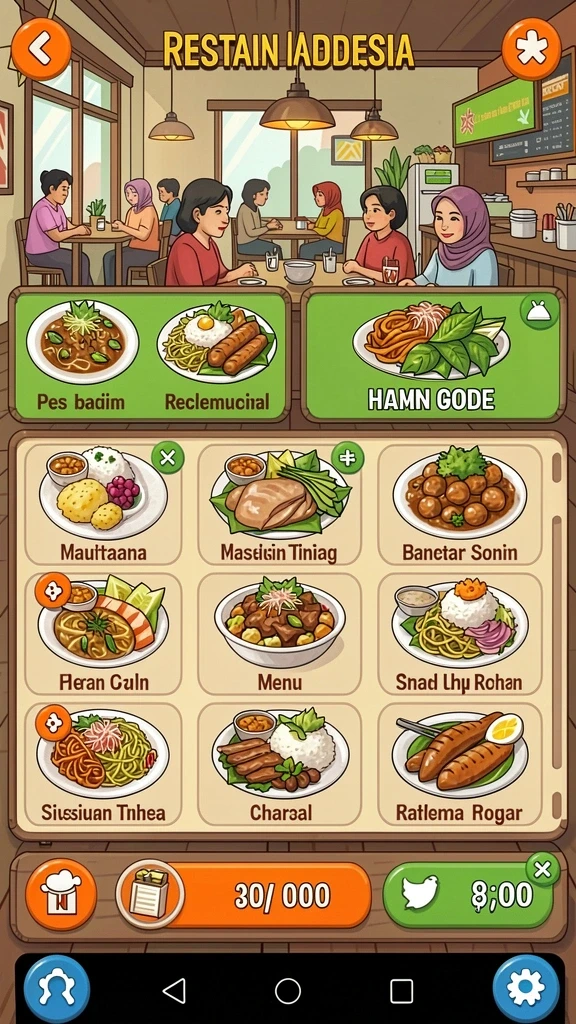Open the Hamn Gode dish card
576x1024 pixels.
tap(433, 356)
